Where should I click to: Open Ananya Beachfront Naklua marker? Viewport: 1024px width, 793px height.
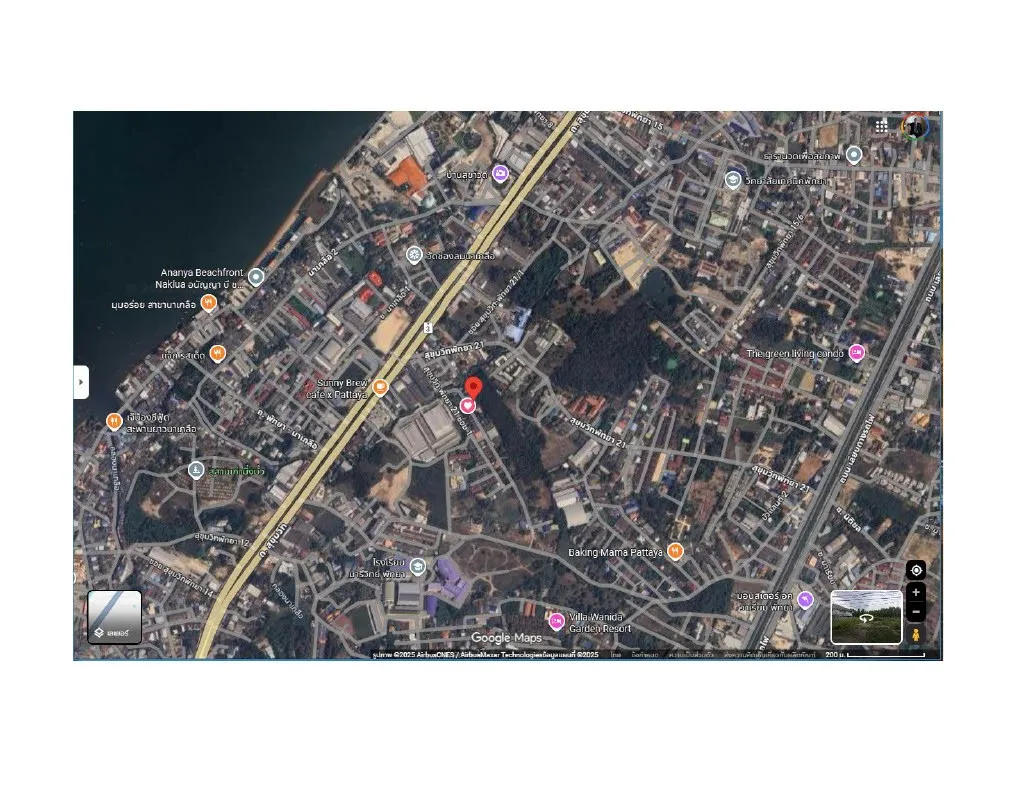click(x=256, y=277)
